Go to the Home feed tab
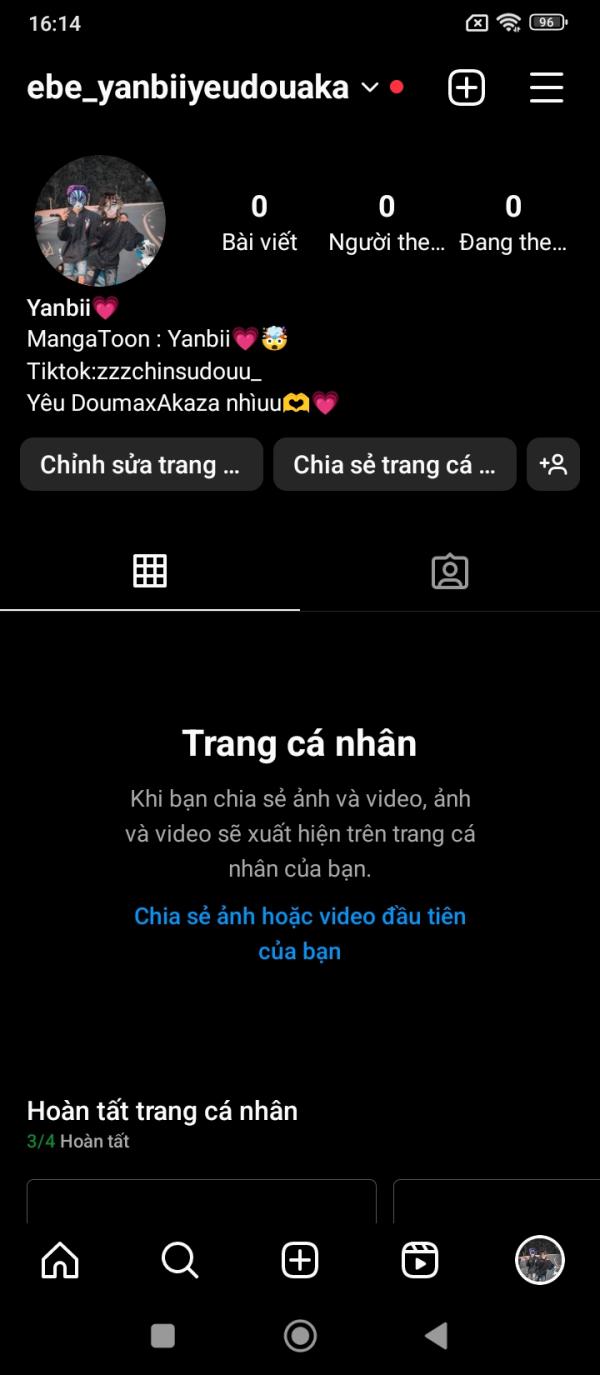Screen dimensions: 600x1375 60,1260
